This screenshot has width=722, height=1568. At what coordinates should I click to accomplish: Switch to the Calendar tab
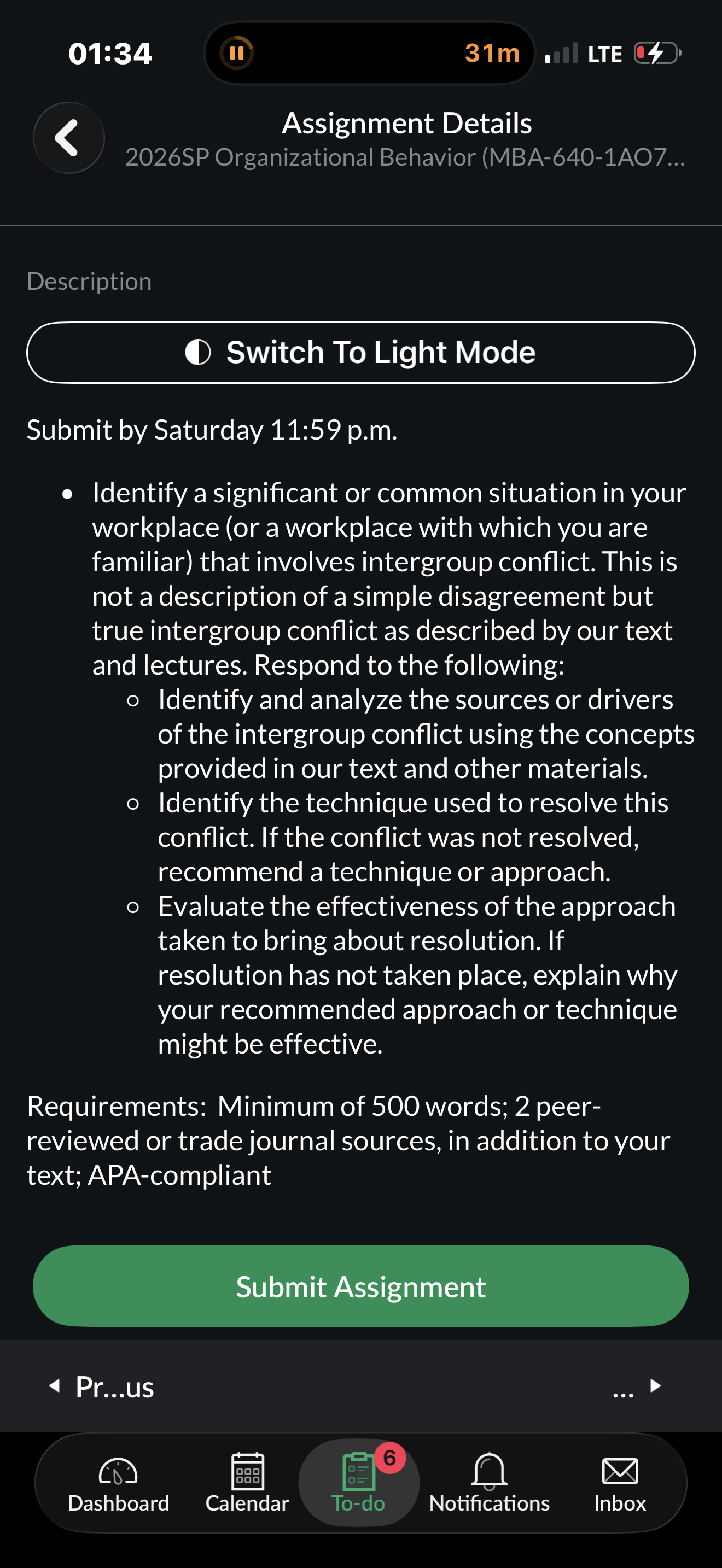[247, 1484]
